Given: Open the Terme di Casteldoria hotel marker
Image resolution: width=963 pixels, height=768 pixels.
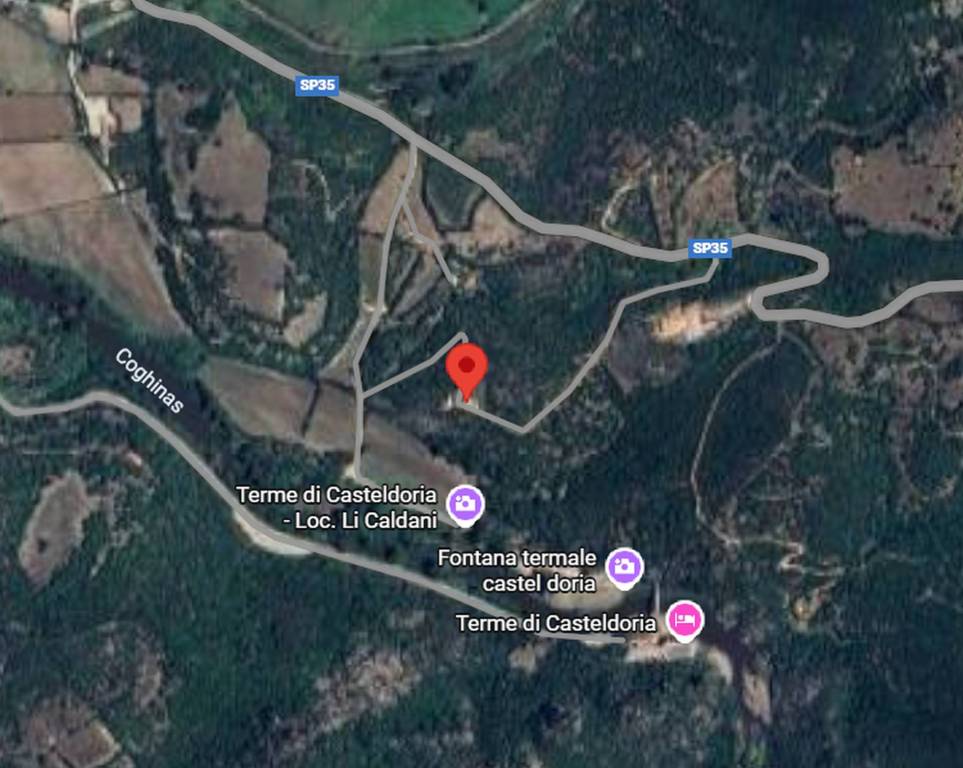Looking at the screenshot, I should pos(685,621).
